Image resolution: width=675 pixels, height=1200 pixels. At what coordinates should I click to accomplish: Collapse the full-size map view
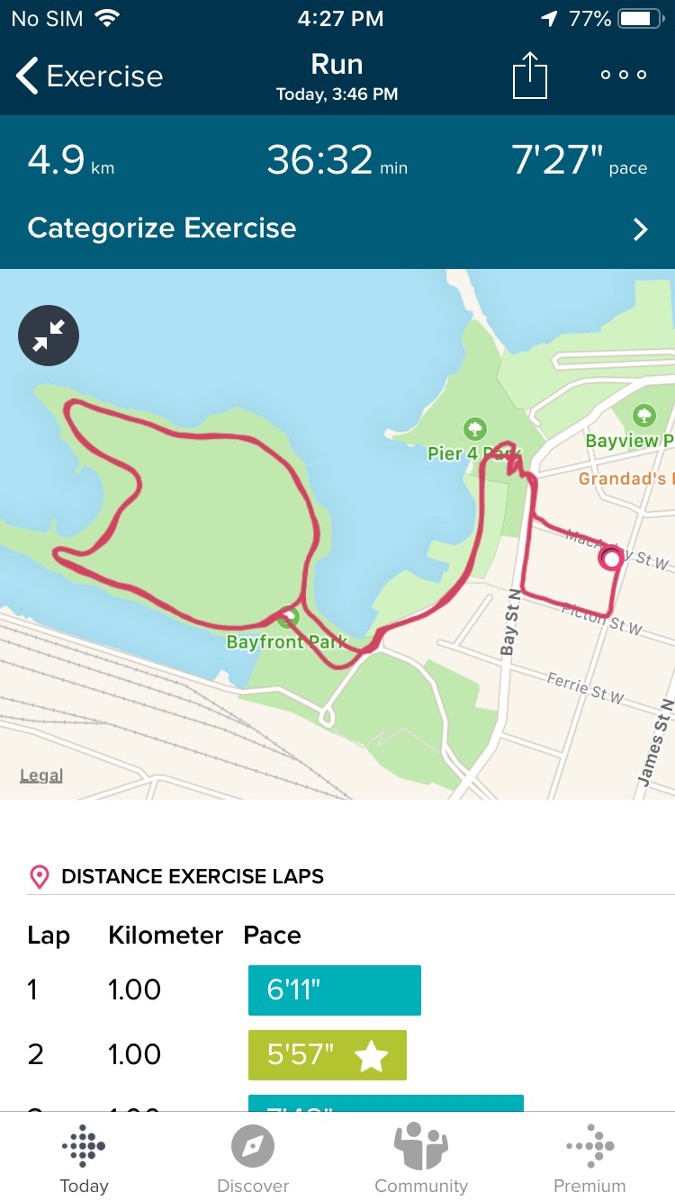pos(48,336)
